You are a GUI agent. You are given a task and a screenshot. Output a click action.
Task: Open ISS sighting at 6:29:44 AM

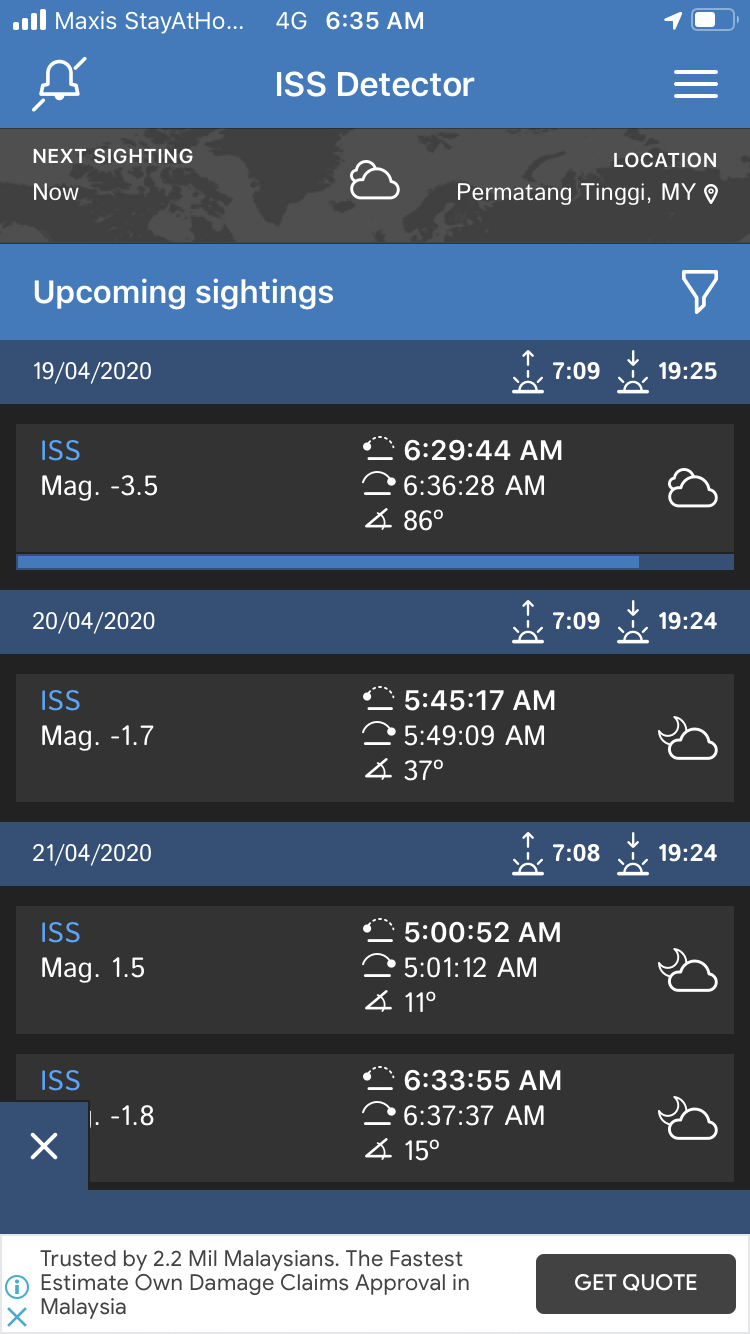(375, 489)
